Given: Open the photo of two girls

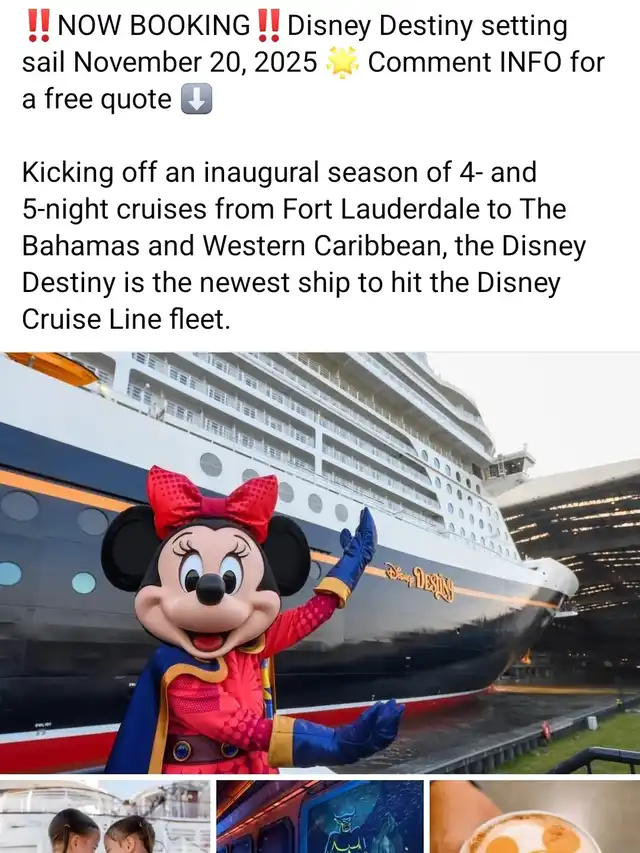Looking at the screenshot, I should [105, 816].
